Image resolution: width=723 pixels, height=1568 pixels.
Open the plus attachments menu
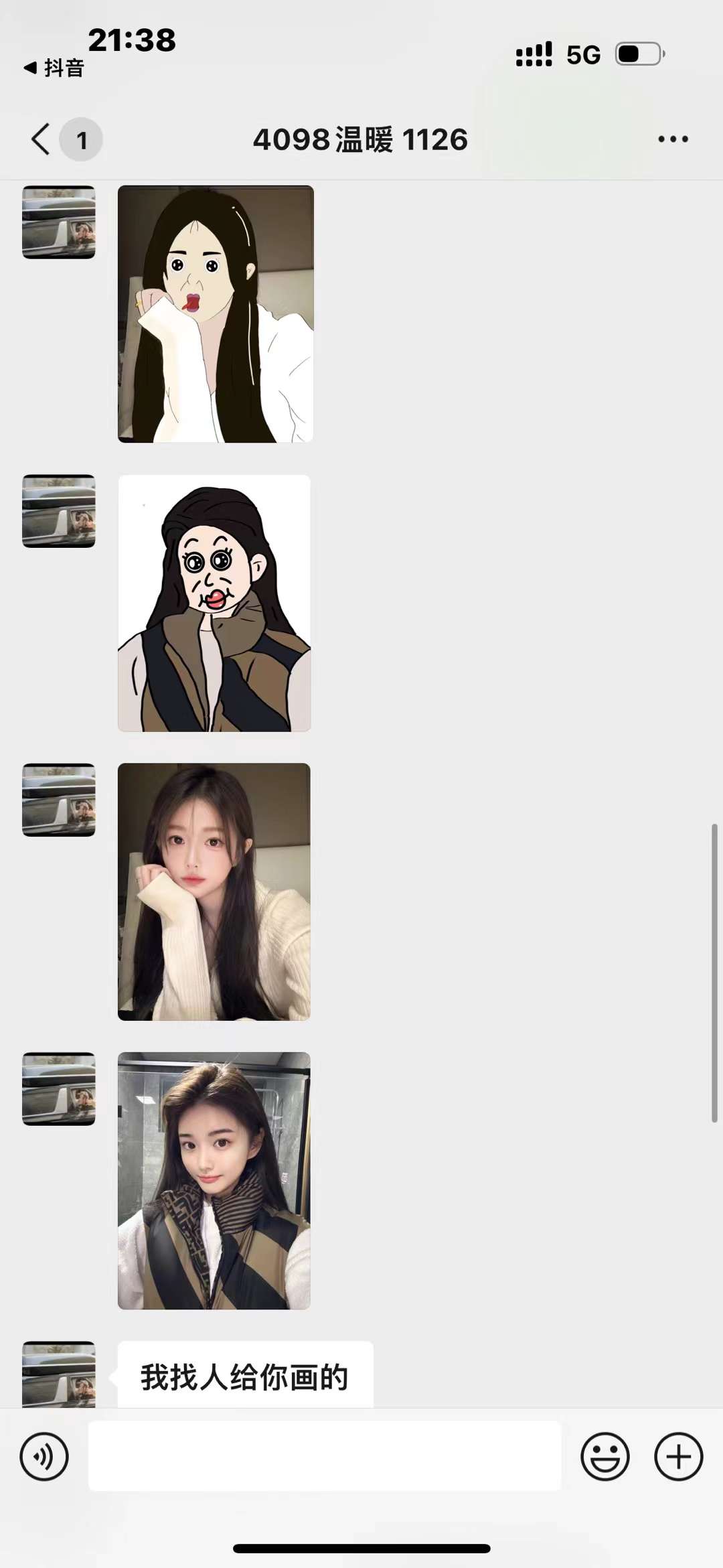[678, 1456]
